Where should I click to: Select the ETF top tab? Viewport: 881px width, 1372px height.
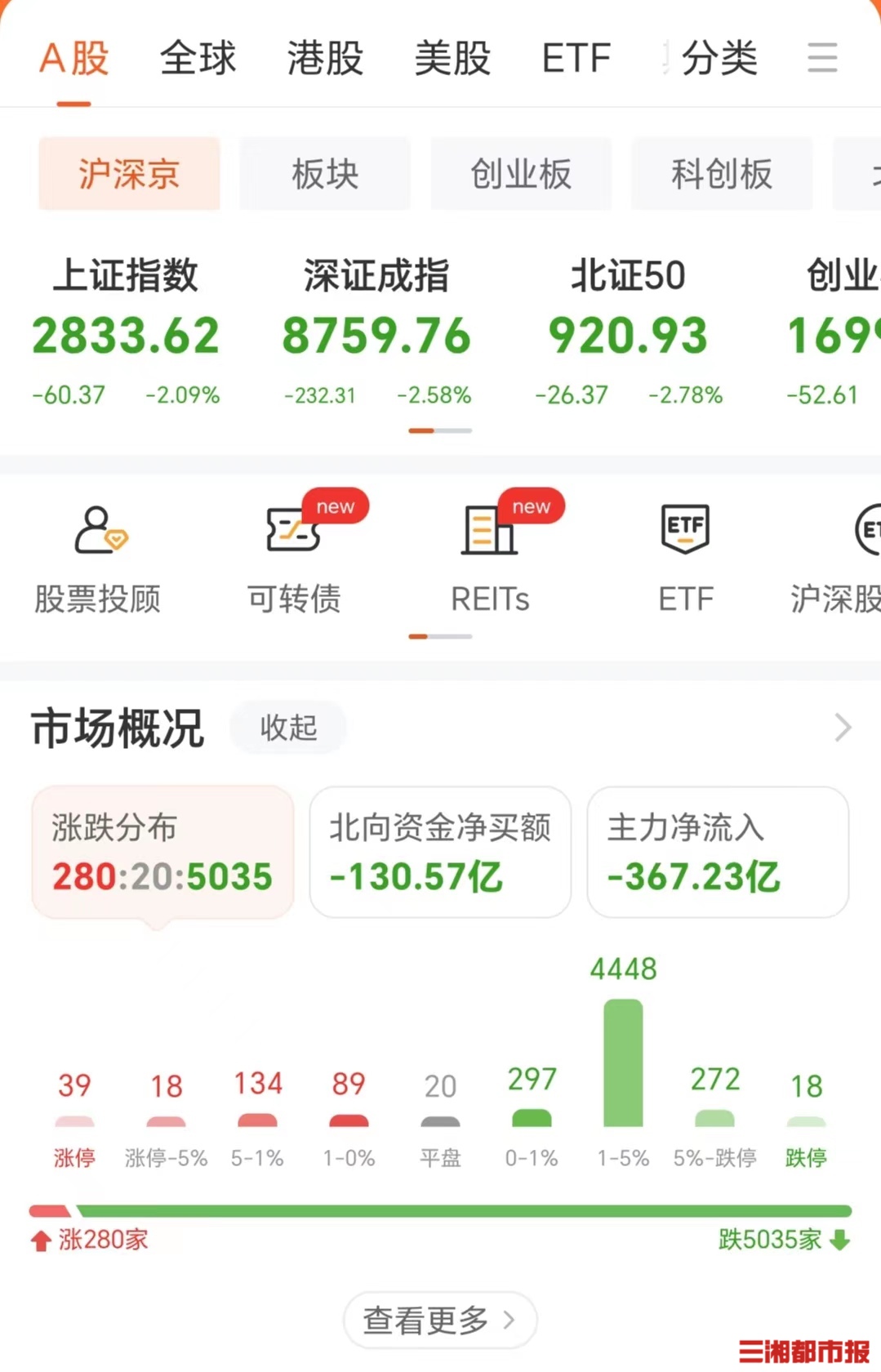pyautogui.click(x=576, y=59)
